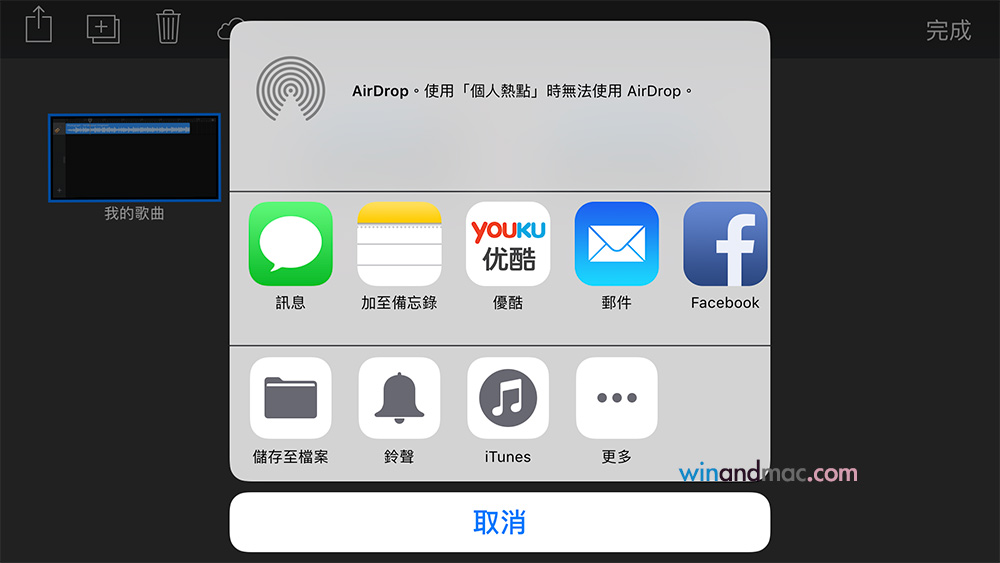Export the song as ringtone (鈴聲)
The width and height of the screenshot is (1000, 563).
(x=399, y=398)
